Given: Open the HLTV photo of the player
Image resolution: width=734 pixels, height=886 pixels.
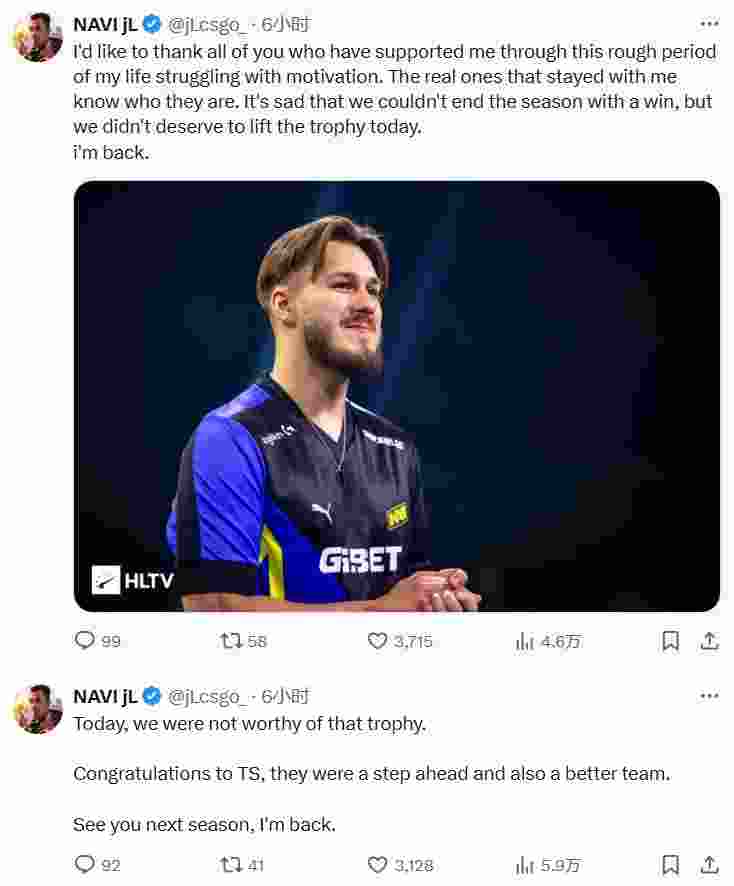Looking at the screenshot, I should point(396,396).
